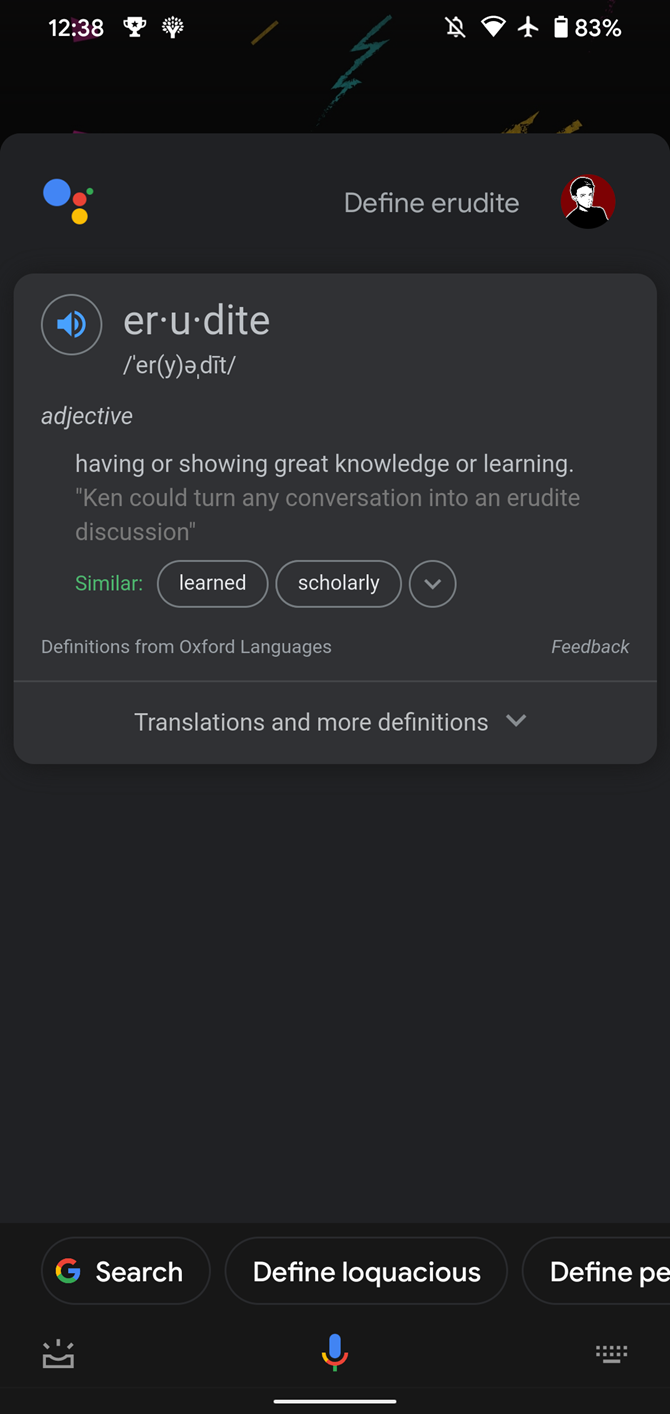Open the Assistant snapshot inbox icon

58,1354
